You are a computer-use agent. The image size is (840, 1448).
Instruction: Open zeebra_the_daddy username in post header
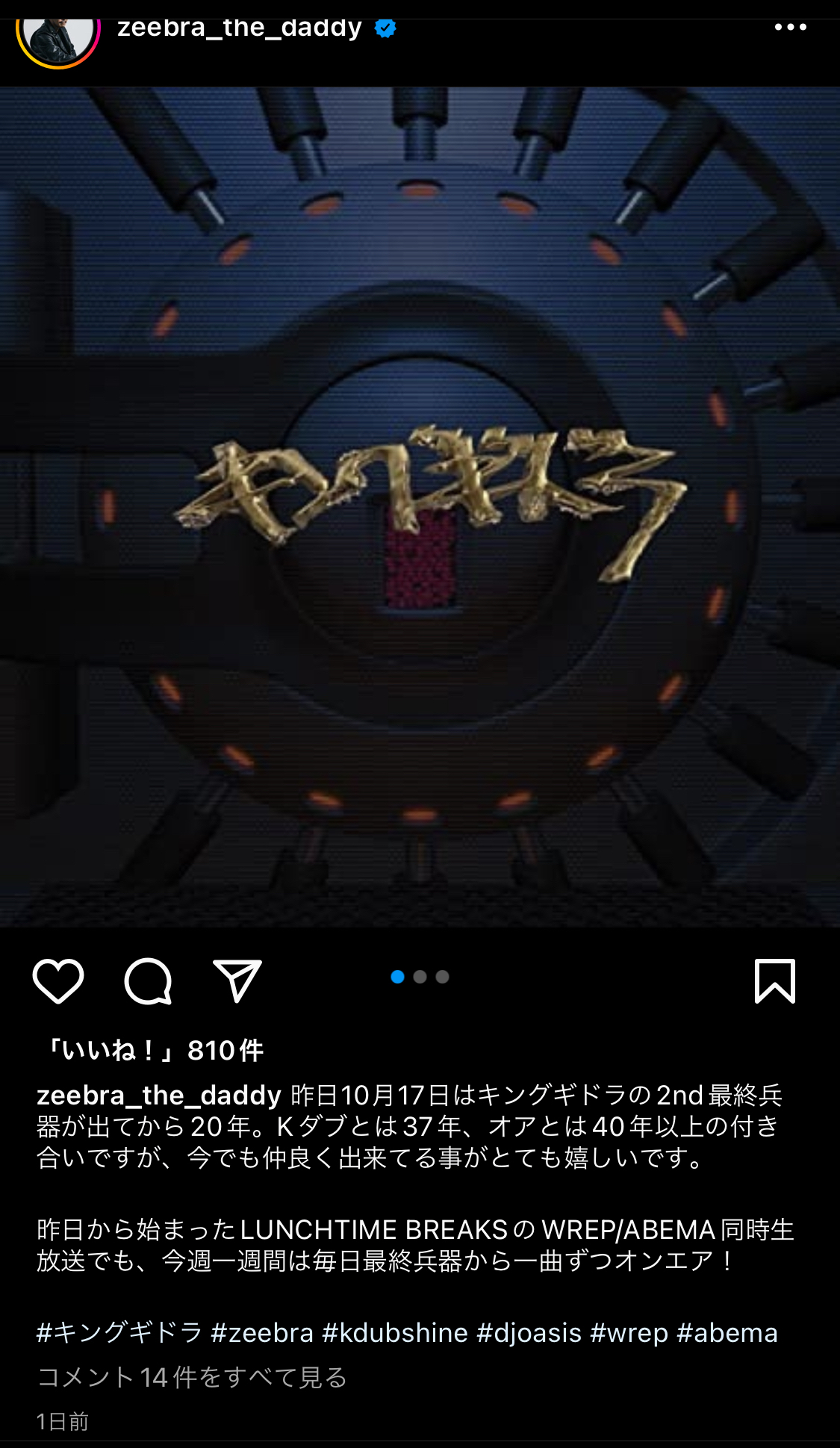pyautogui.click(x=240, y=28)
